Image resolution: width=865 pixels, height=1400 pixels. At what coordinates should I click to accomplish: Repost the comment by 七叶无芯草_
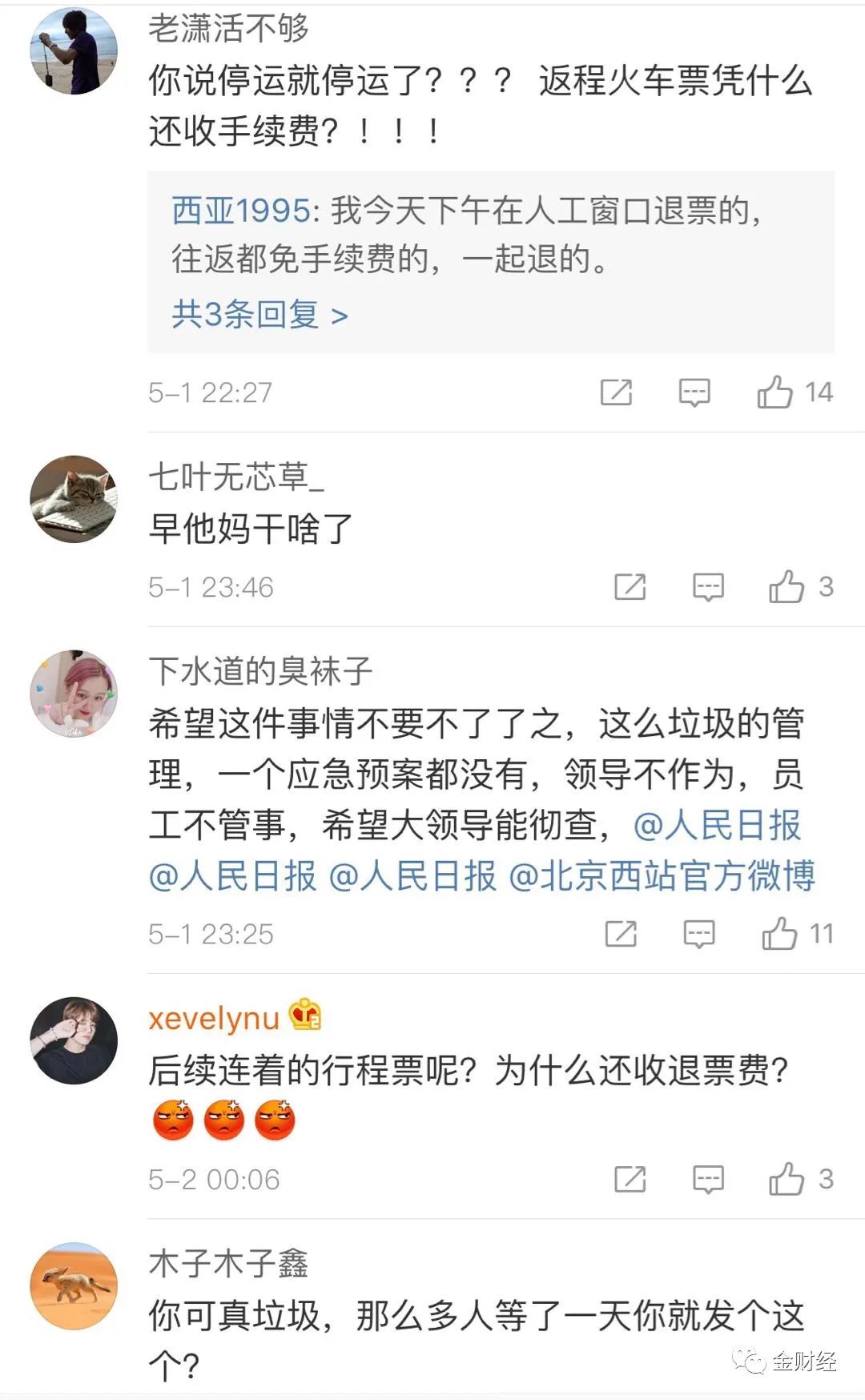[x=630, y=587]
